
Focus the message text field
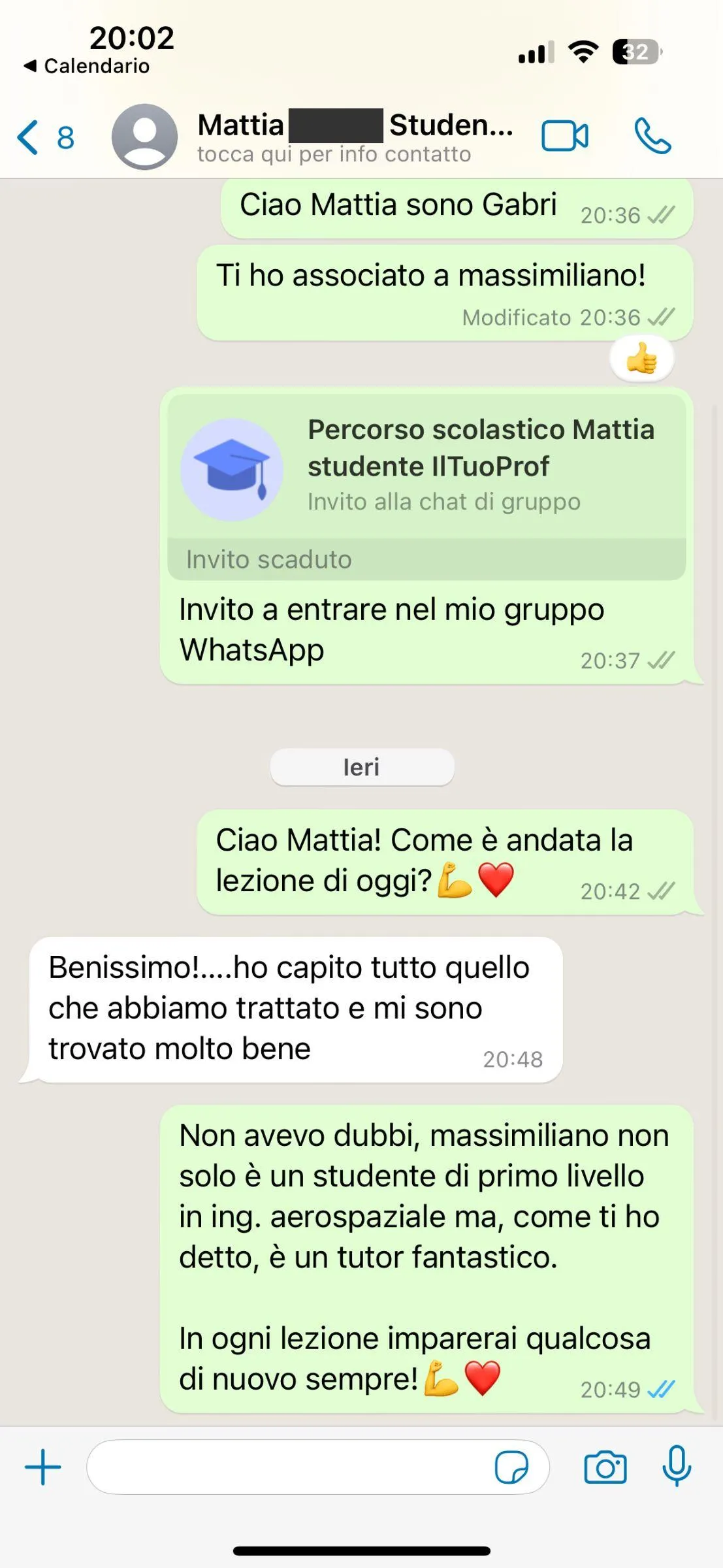pyautogui.click(x=287, y=1467)
